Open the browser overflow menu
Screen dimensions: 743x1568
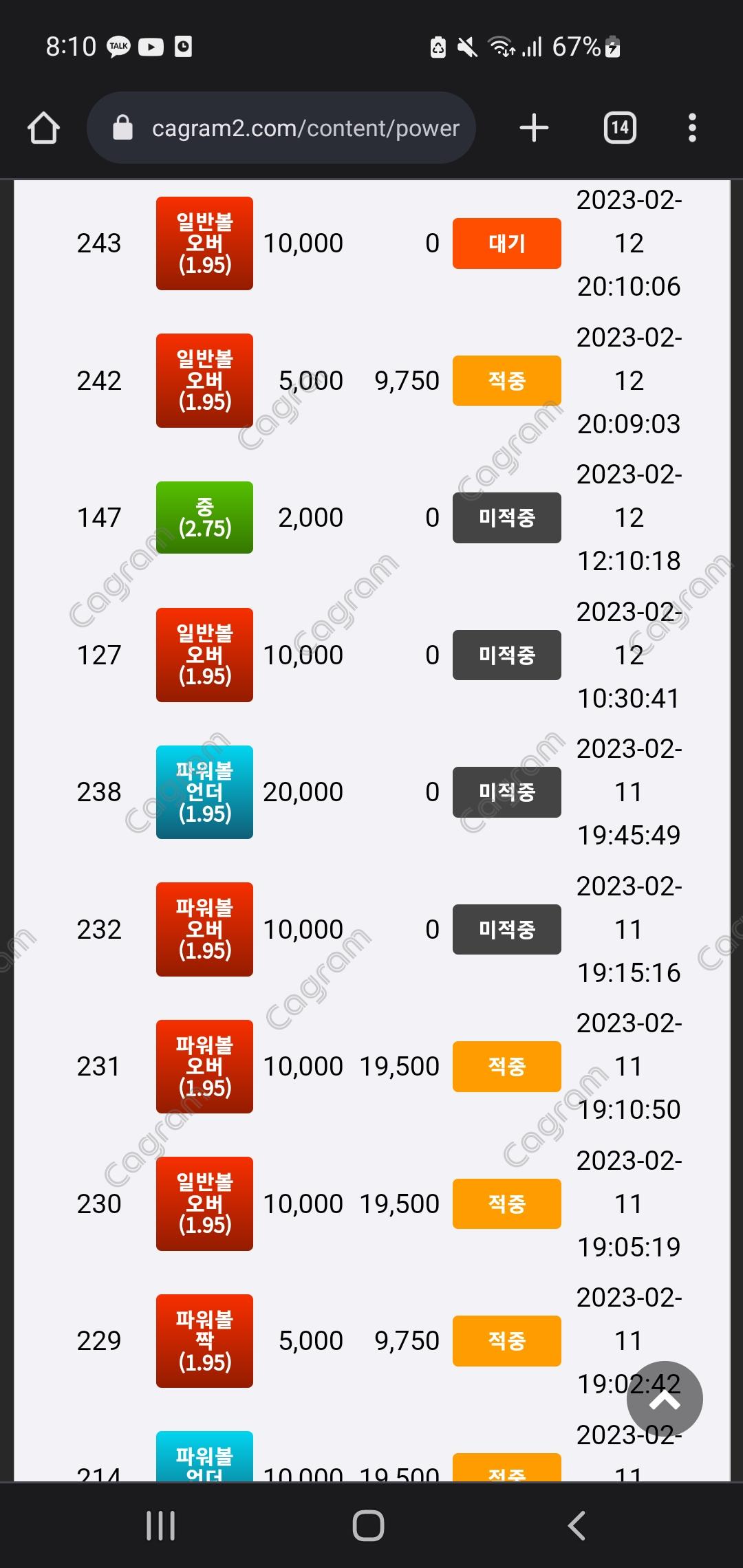click(692, 128)
